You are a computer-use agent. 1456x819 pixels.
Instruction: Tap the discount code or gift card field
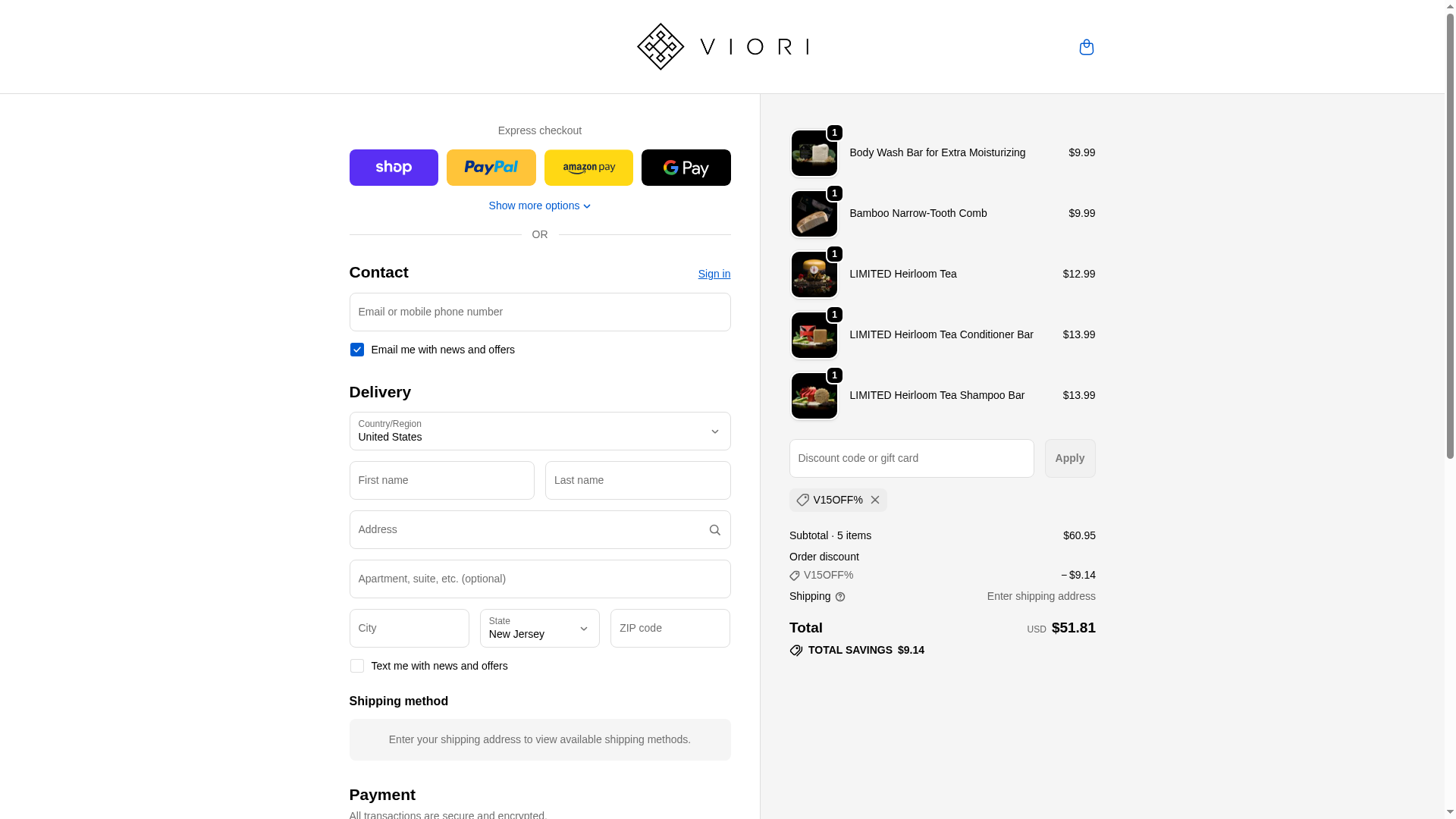tap(911, 458)
